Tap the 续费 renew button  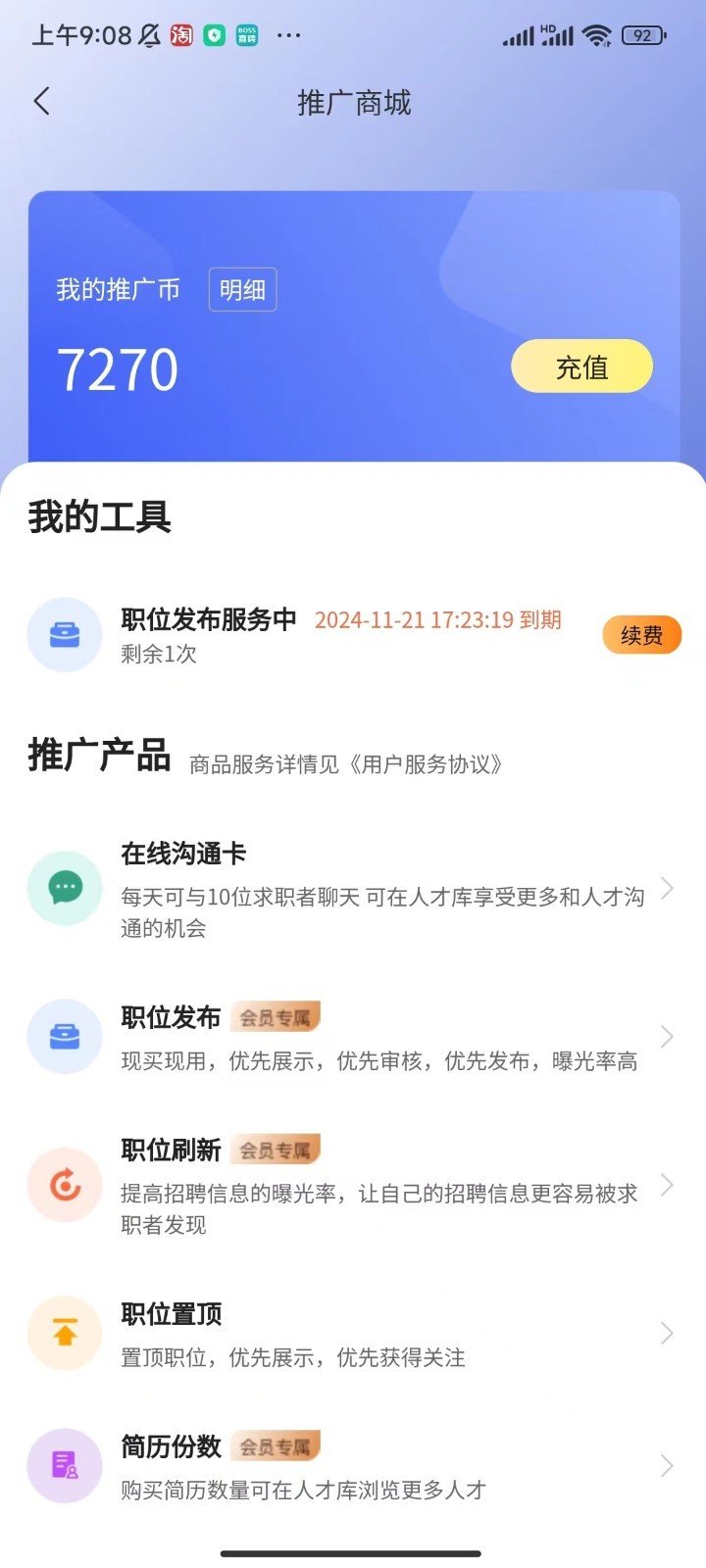click(641, 635)
